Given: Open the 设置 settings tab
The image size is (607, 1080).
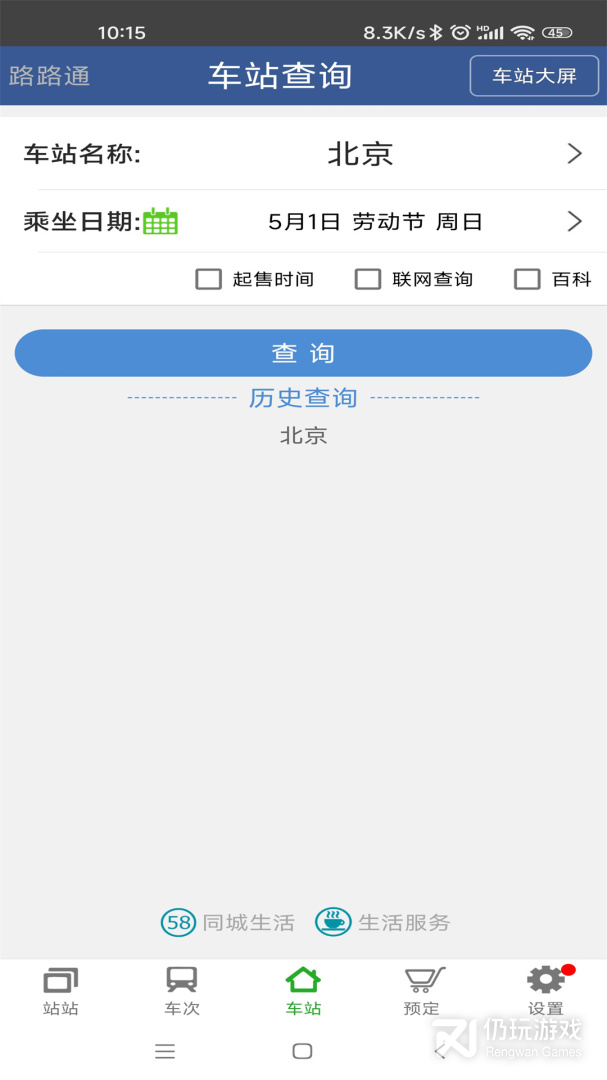Looking at the screenshot, I should click(x=545, y=990).
